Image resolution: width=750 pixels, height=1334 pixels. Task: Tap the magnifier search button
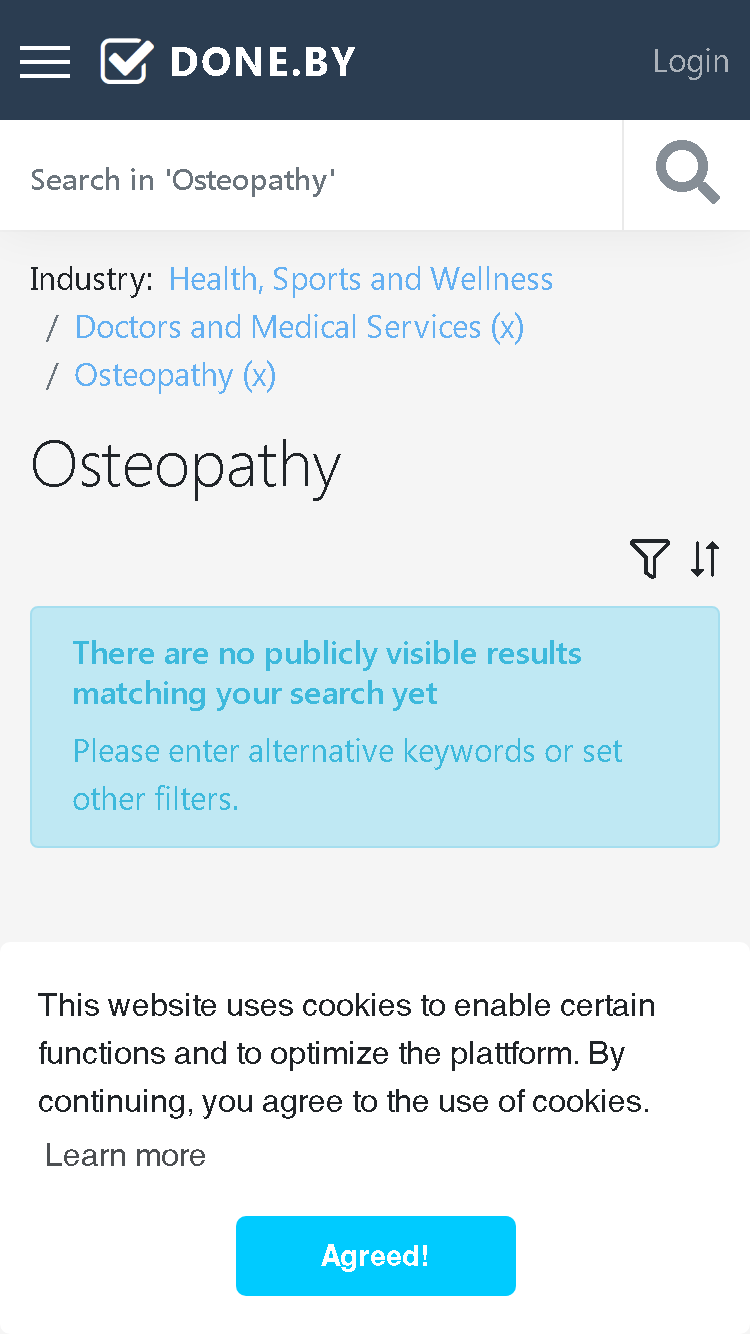click(687, 175)
